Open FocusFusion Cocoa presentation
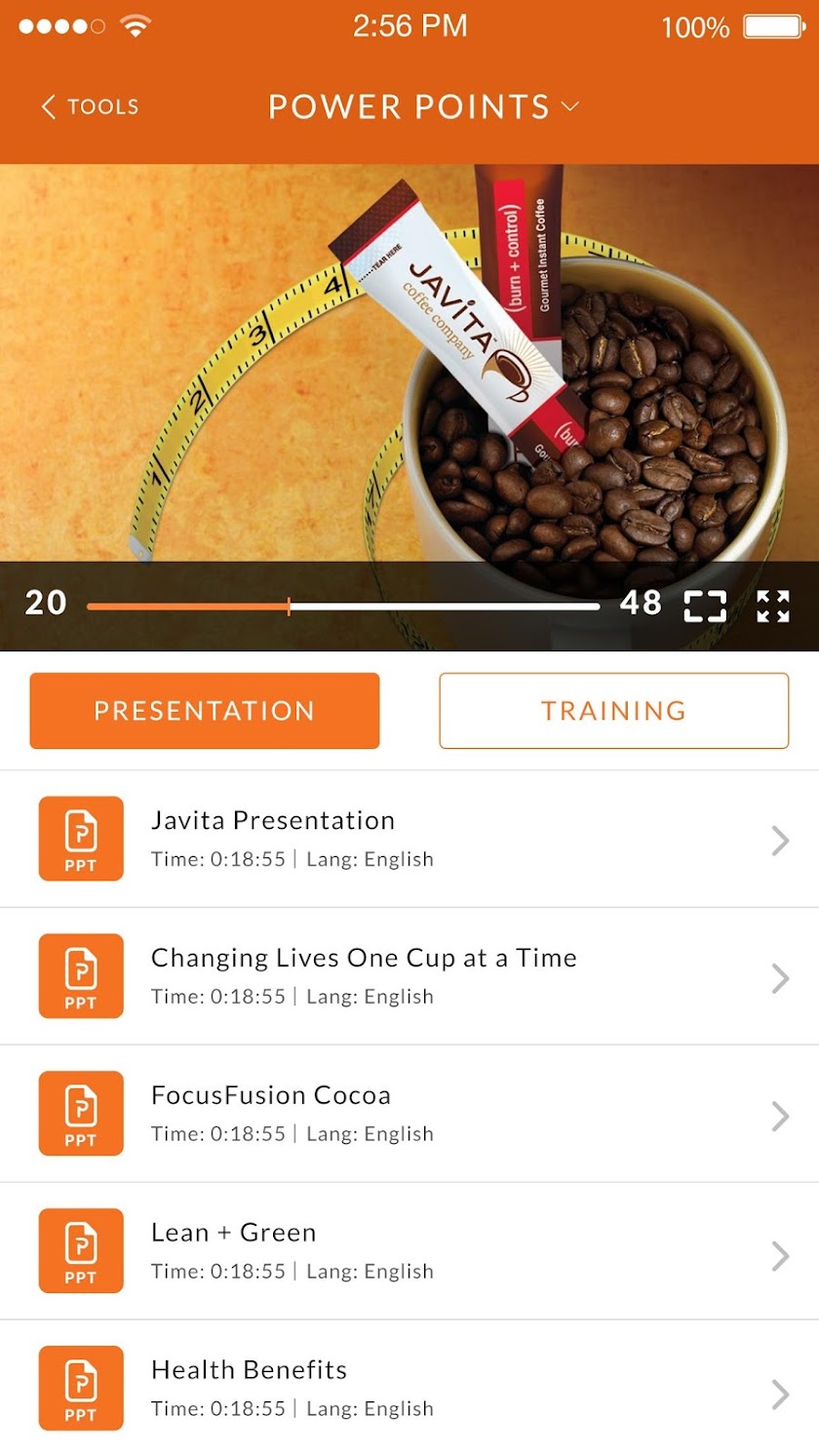Image resolution: width=819 pixels, height=1456 pixels. click(x=409, y=1114)
